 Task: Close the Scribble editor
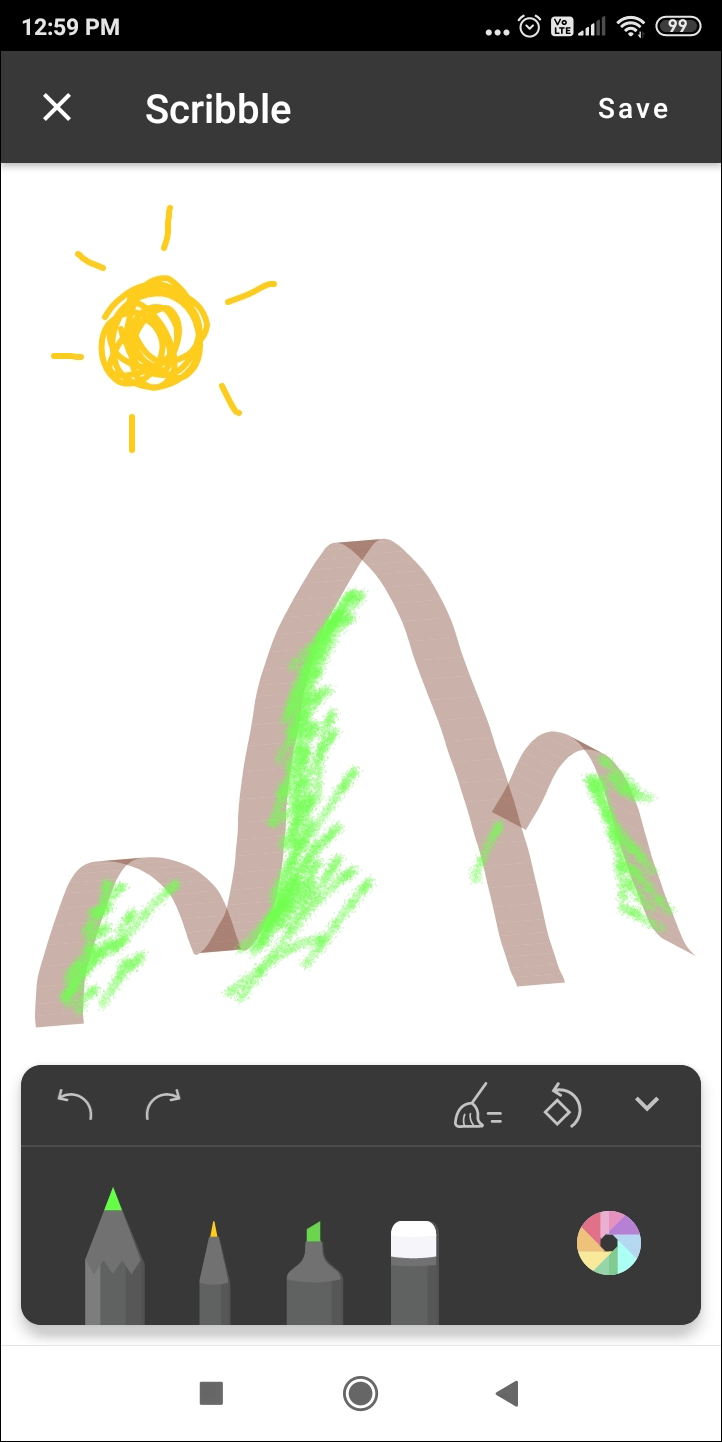click(x=57, y=108)
